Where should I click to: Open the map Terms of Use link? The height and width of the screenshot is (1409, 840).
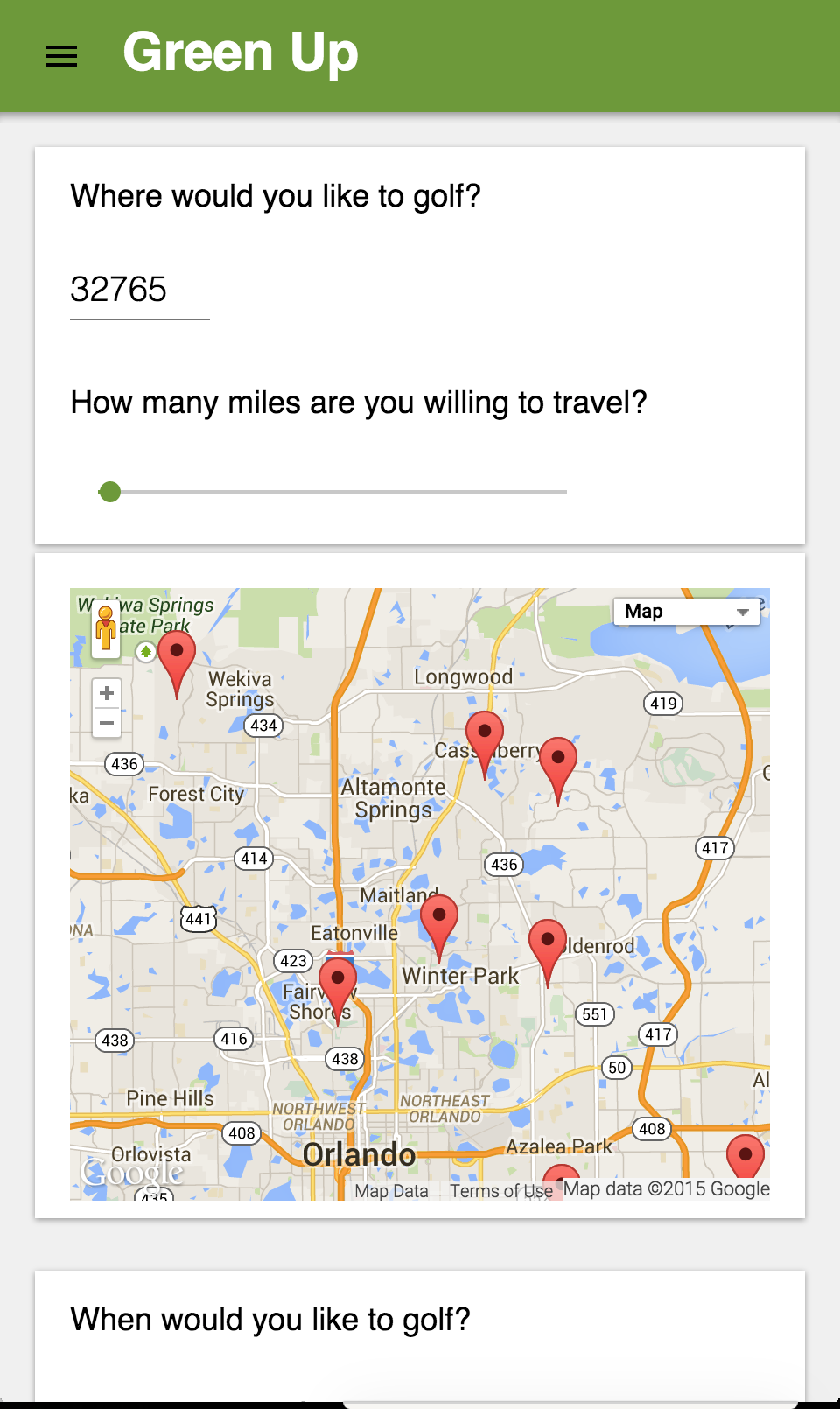pos(501,1191)
